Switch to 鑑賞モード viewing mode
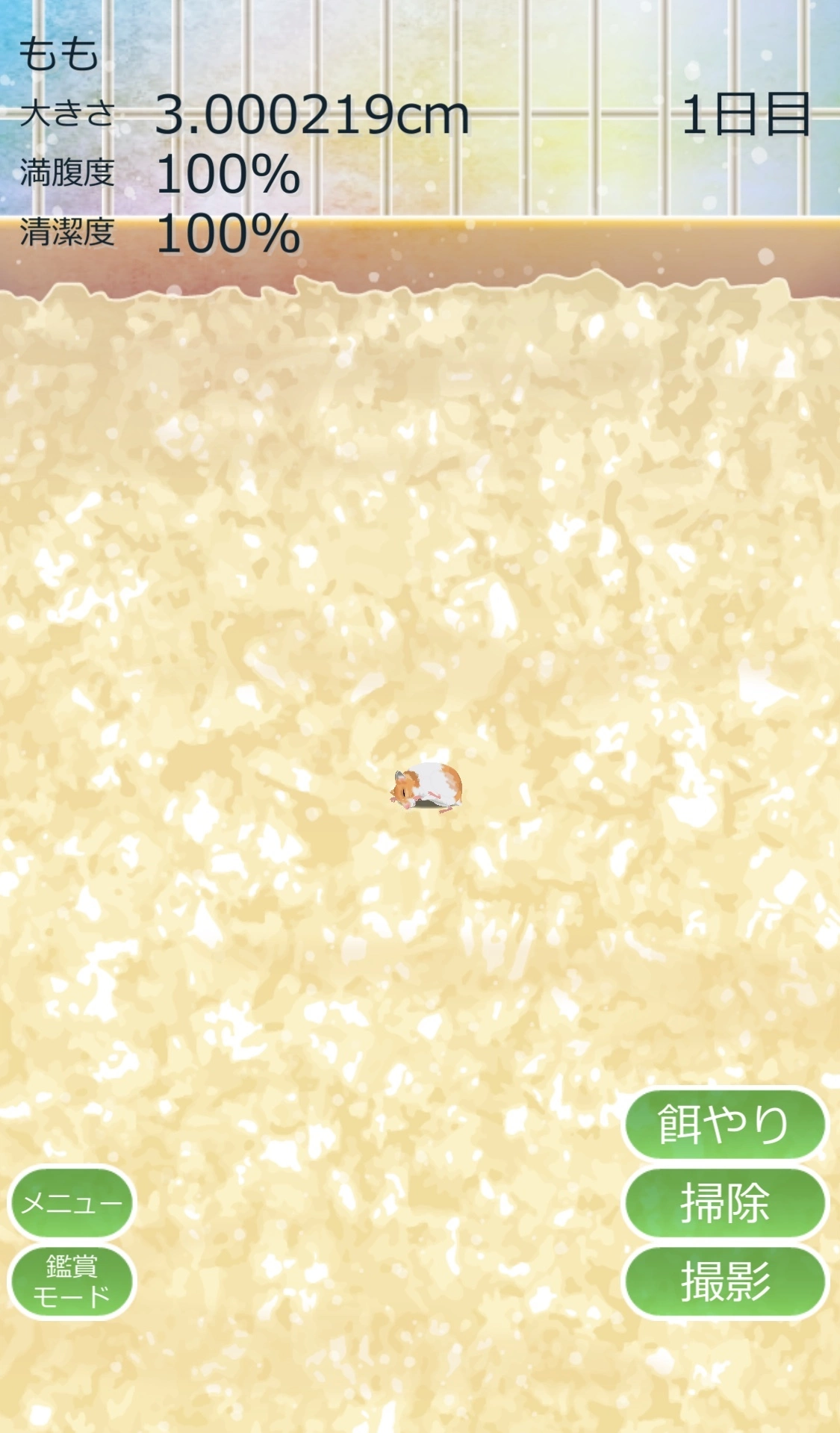840x1433 pixels. coord(72,1281)
